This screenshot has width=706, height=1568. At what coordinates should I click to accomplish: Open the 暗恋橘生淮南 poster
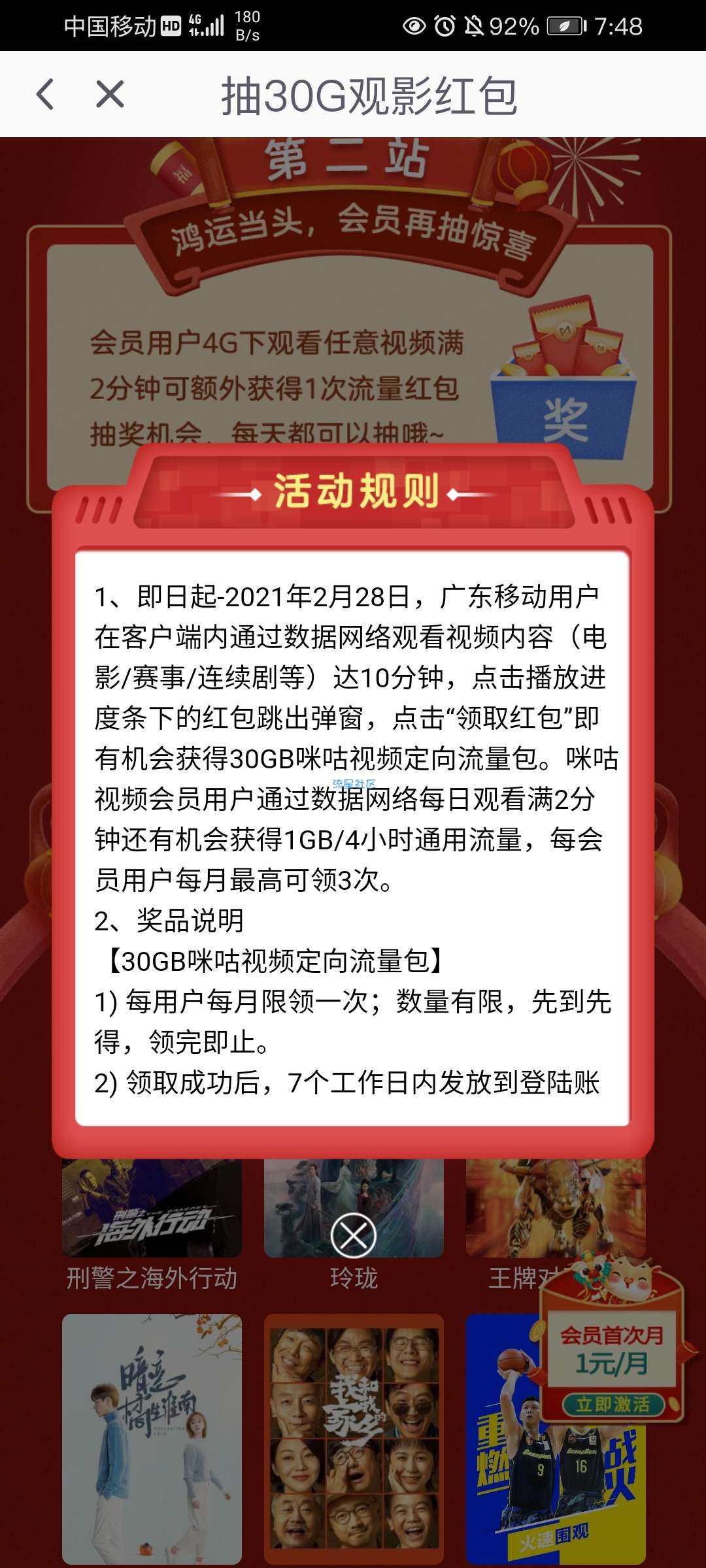click(x=152, y=1437)
